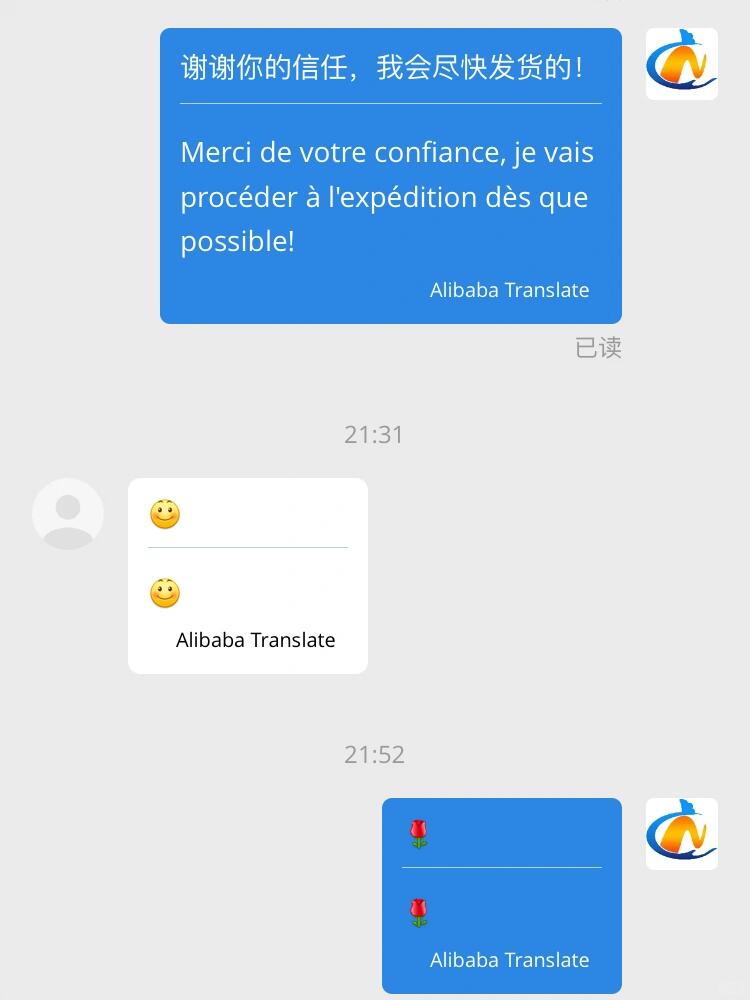Select the rose emoji message bubble
The height and width of the screenshot is (1000, 750).
point(502,896)
